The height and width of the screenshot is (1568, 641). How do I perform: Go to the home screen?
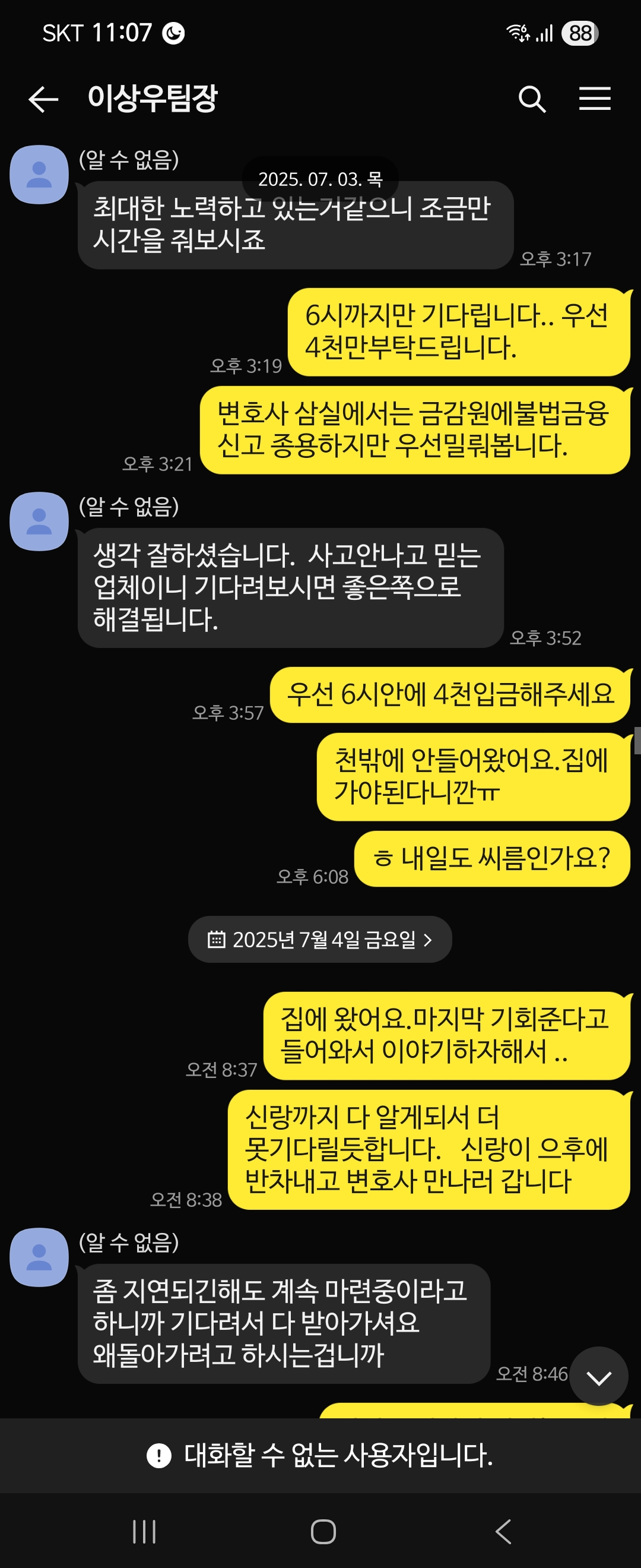pos(323,1532)
